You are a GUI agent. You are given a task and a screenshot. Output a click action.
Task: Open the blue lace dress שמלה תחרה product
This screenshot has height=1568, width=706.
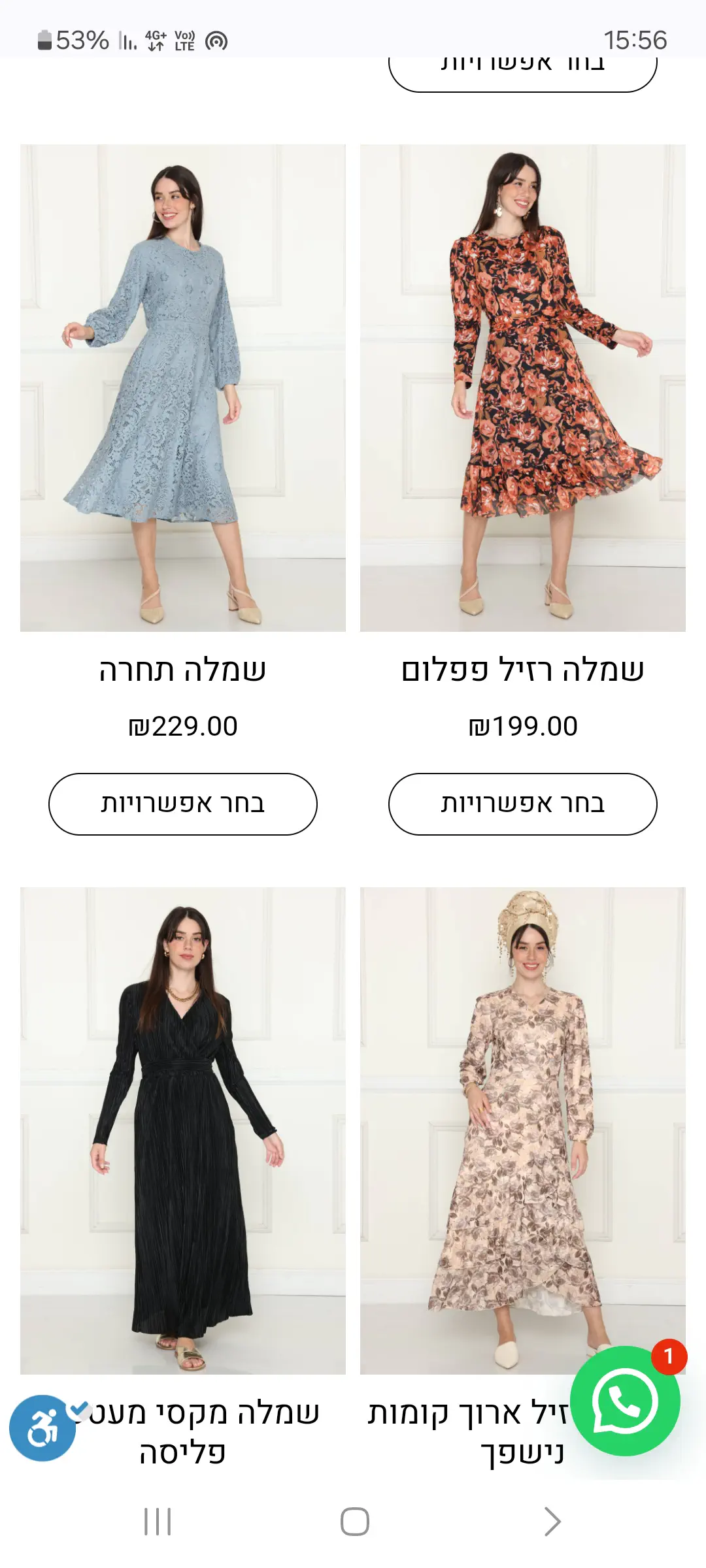[x=183, y=387]
